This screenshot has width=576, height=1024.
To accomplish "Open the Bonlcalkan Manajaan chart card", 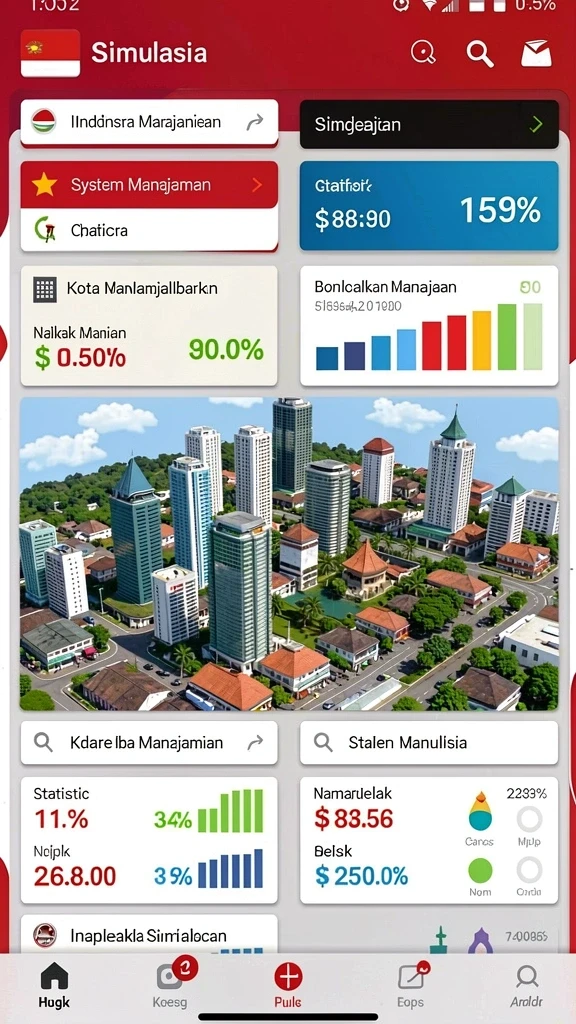I will point(429,325).
